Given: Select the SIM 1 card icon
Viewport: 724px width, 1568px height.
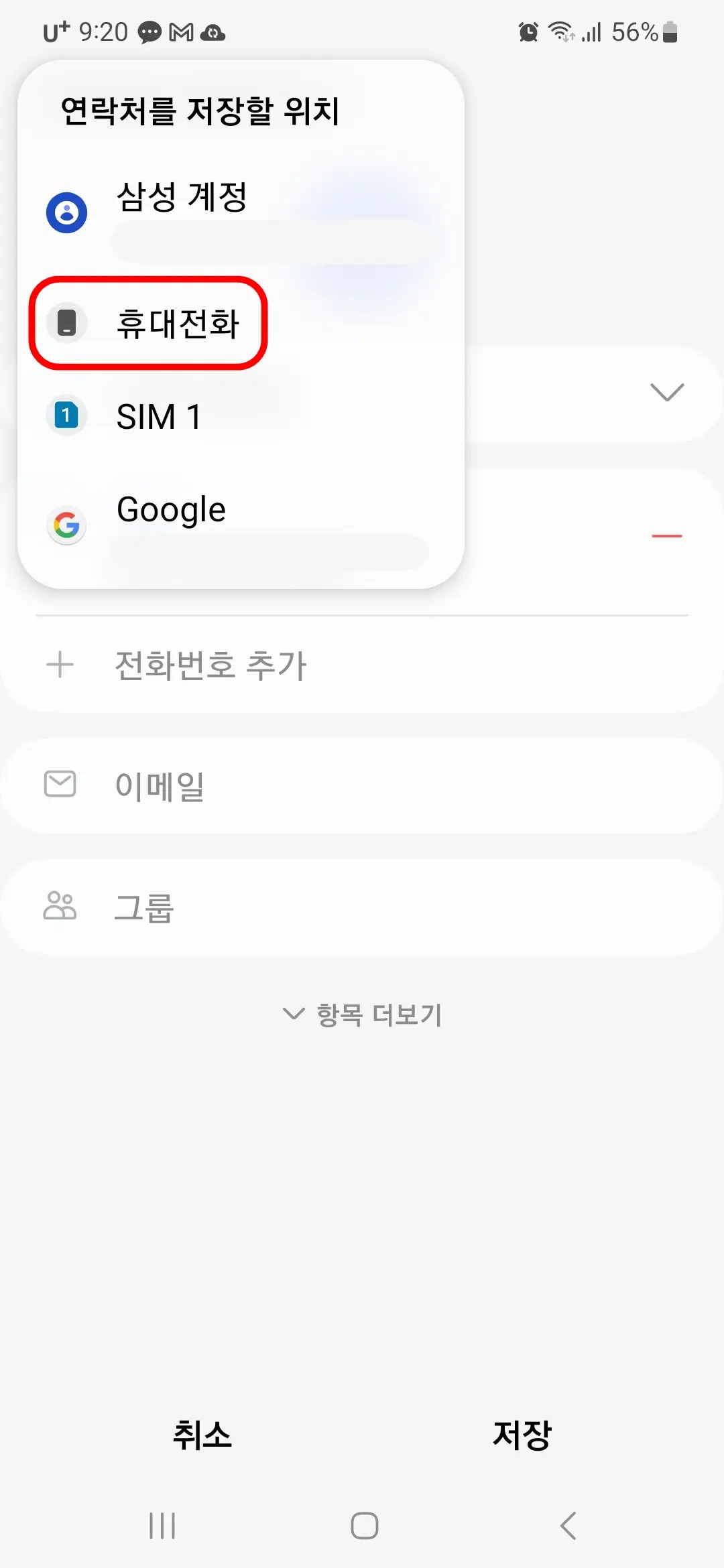Looking at the screenshot, I should [66, 415].
